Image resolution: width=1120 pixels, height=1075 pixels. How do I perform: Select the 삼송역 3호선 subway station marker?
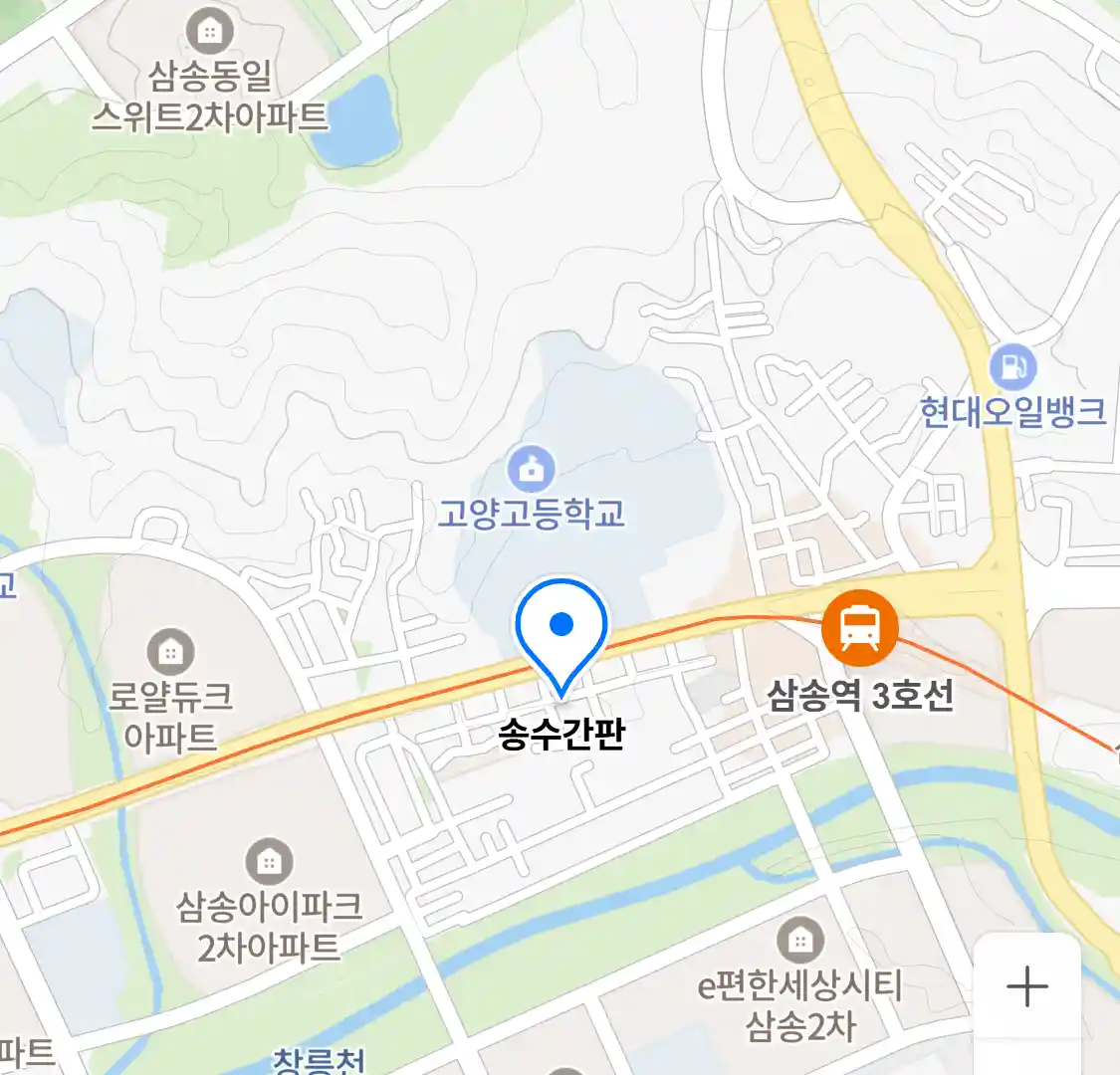point(859,628)
